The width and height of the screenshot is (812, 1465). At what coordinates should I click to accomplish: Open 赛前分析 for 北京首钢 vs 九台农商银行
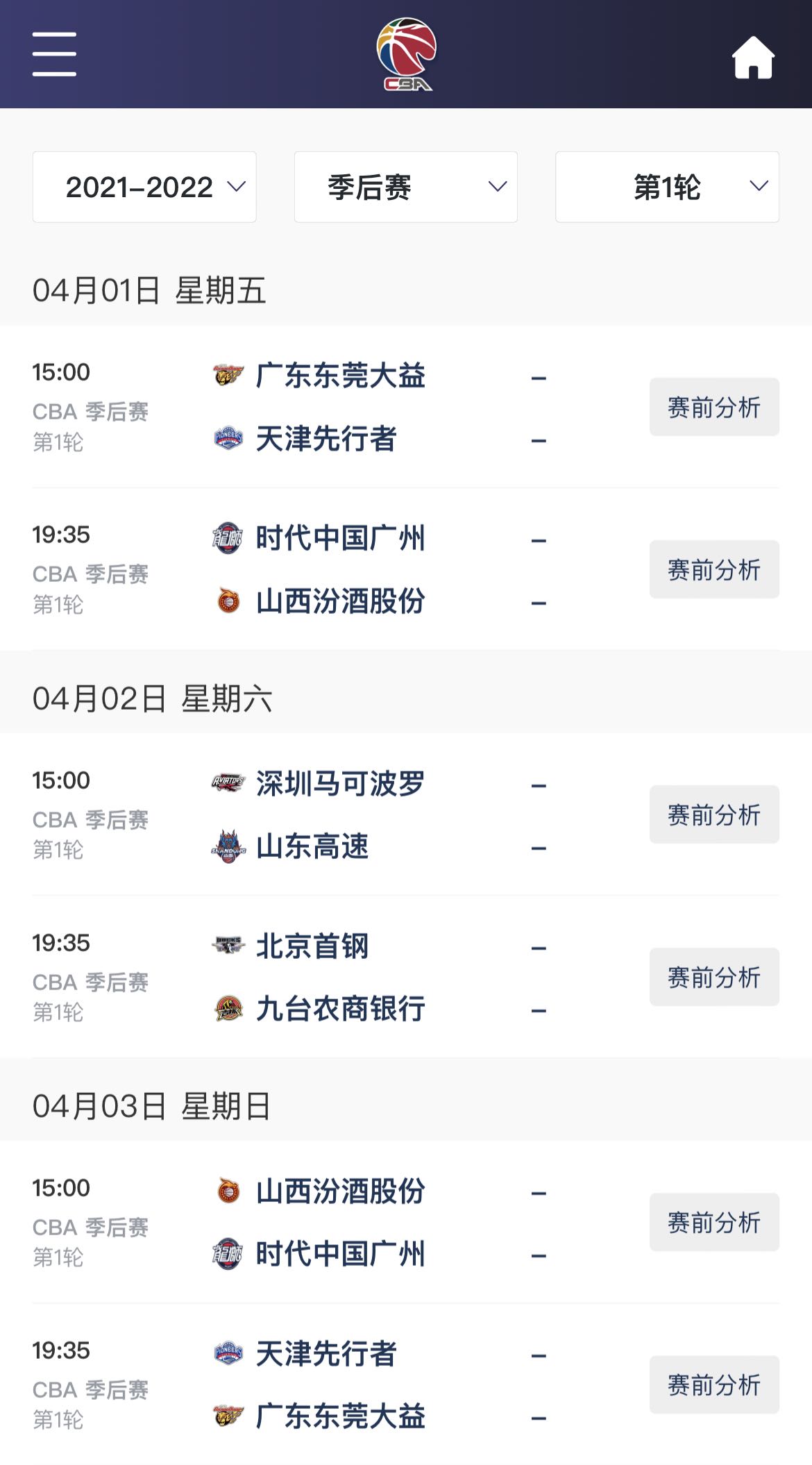pos(714,977)
